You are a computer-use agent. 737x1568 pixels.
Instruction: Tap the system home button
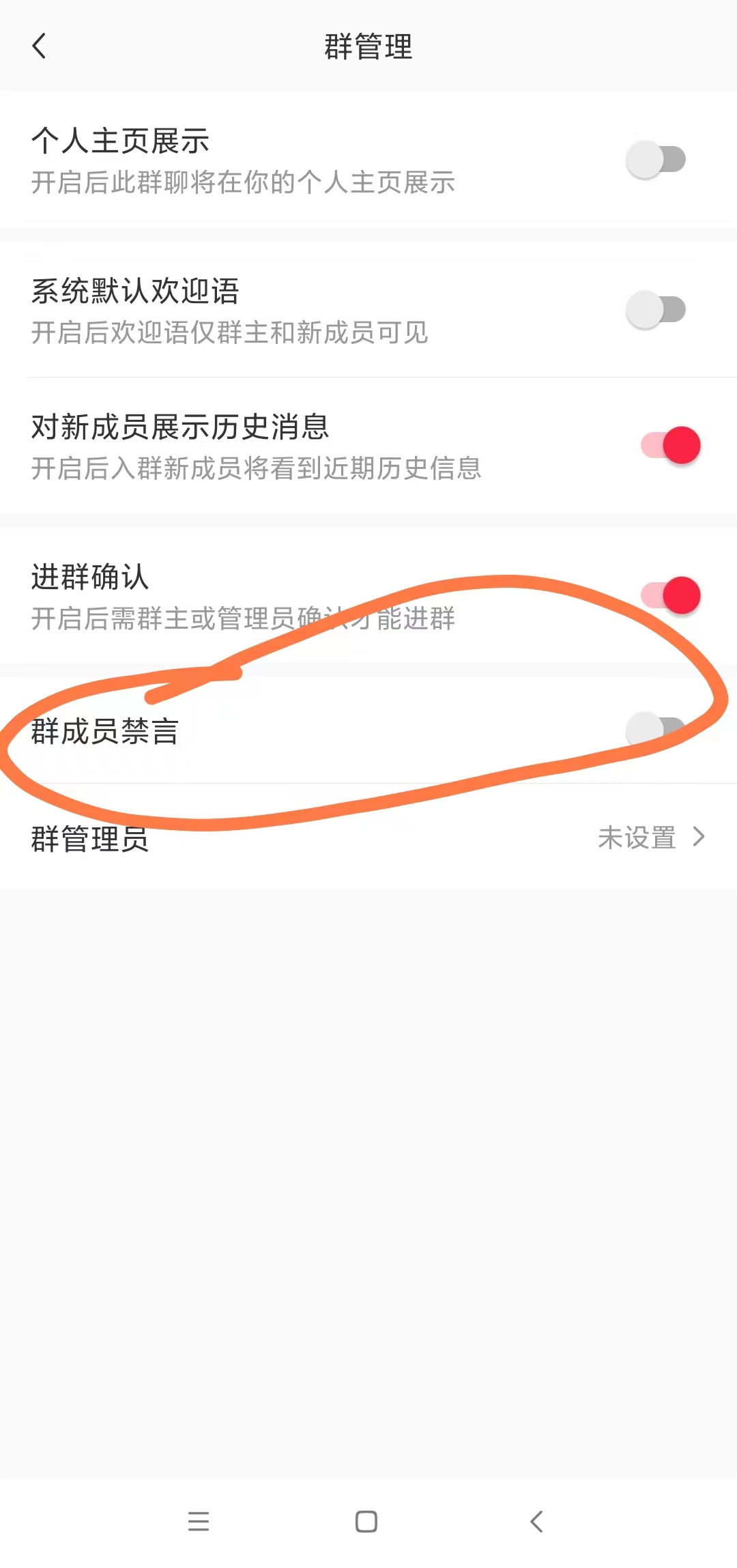(366, 1521)
